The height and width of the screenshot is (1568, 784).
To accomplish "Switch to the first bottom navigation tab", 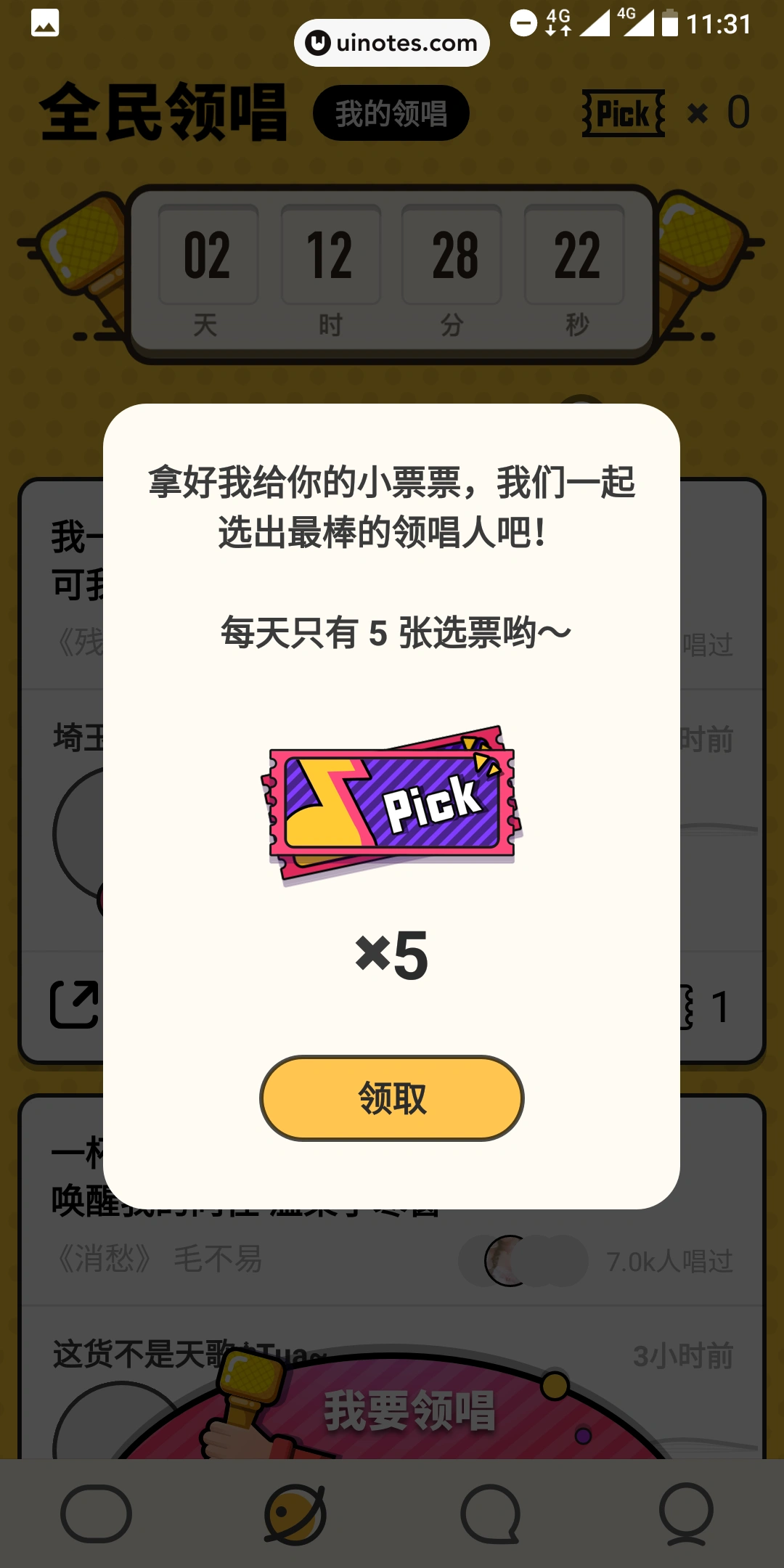I will pos(96,1514).
